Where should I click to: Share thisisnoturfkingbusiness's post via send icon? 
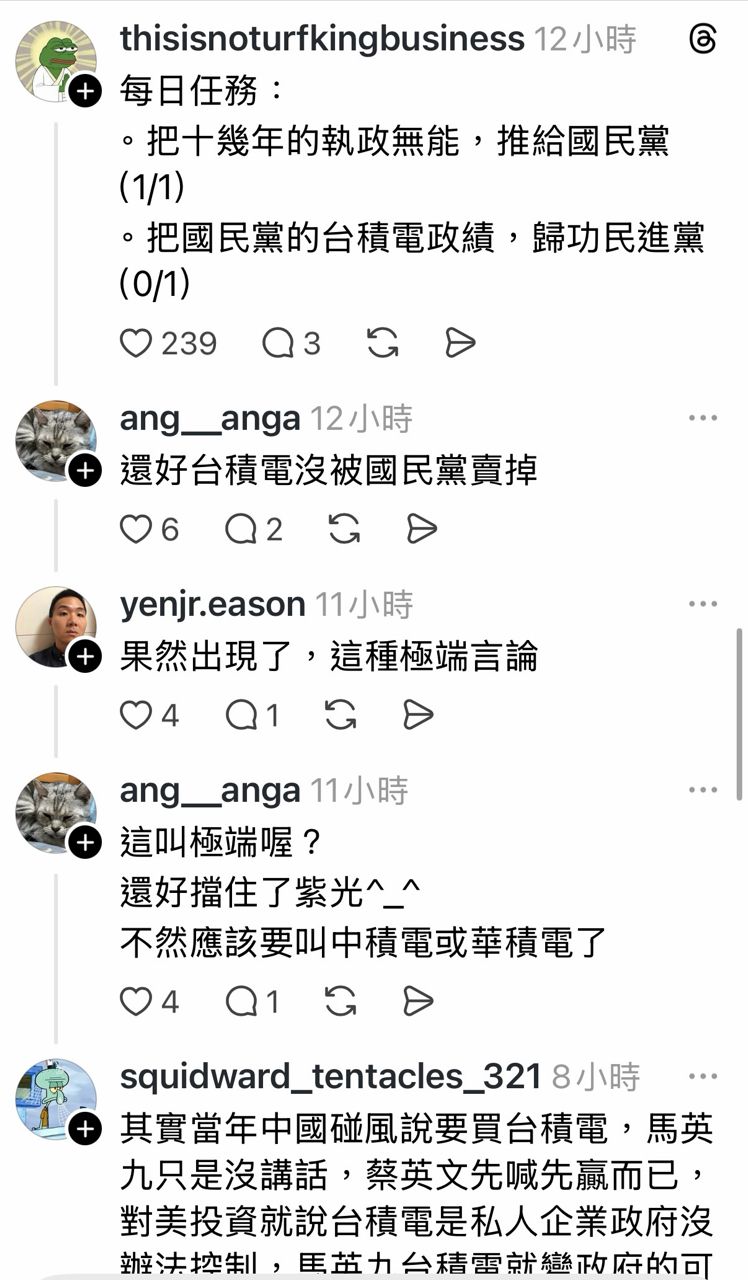(459, 343)
